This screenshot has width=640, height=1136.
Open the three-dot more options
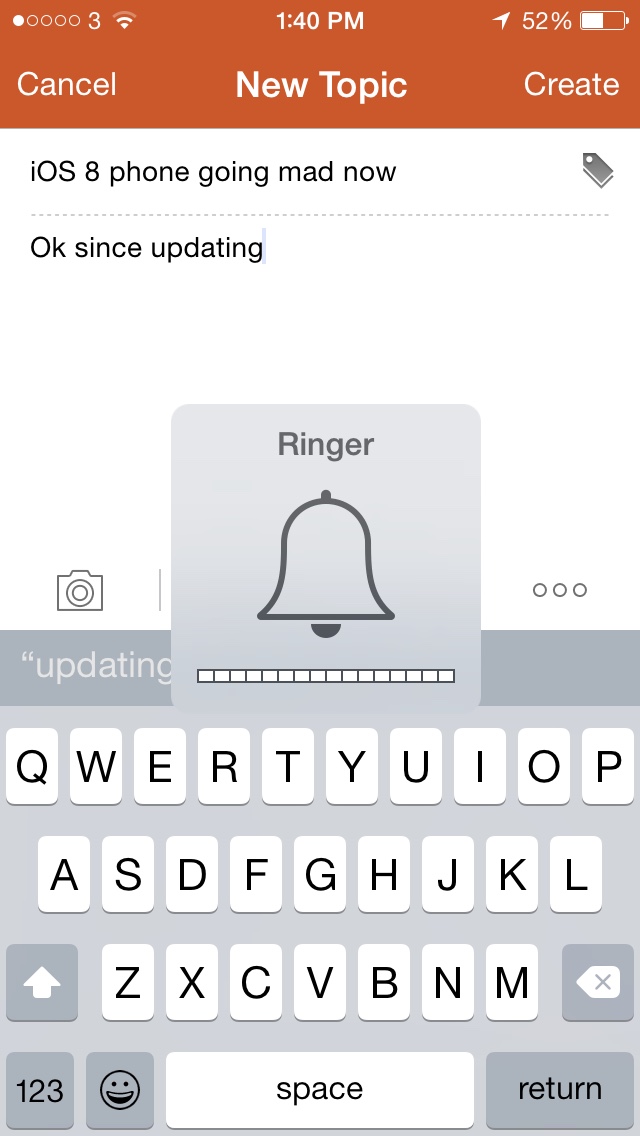[x=560, y=590]
